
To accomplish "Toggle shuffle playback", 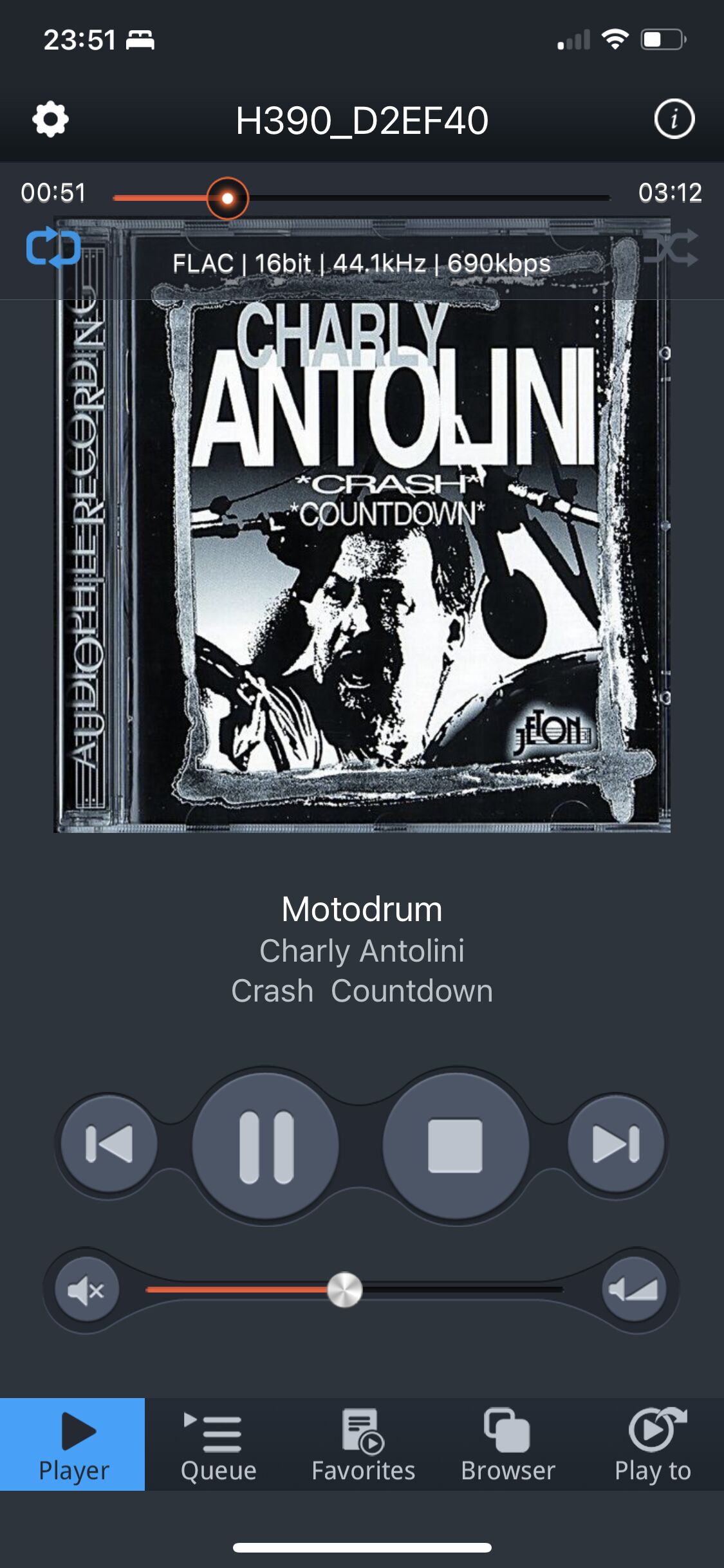I will tap(671, 247).
